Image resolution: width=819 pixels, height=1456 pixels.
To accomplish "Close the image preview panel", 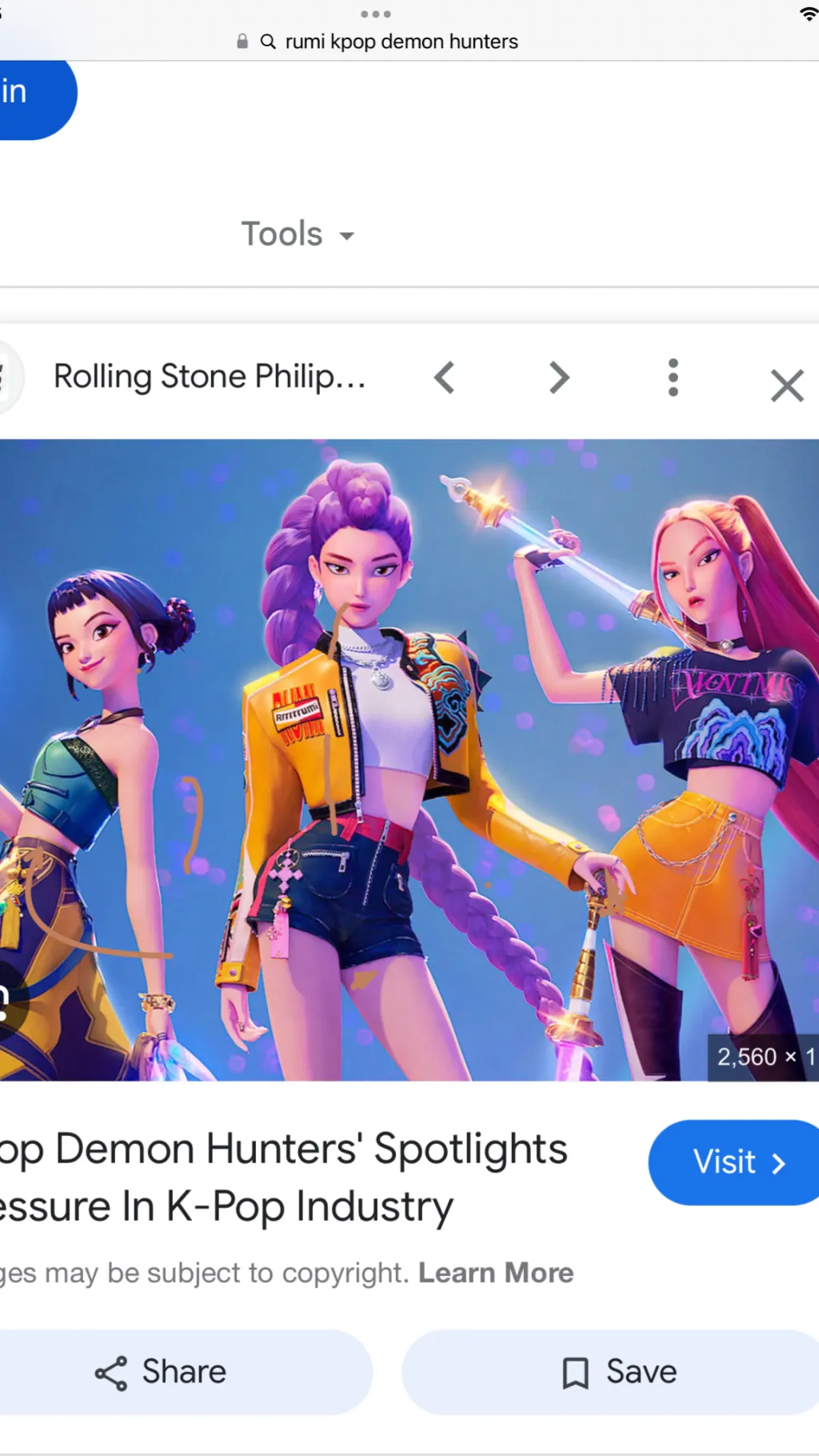I will pyautogui.click(x=787, y=385).
